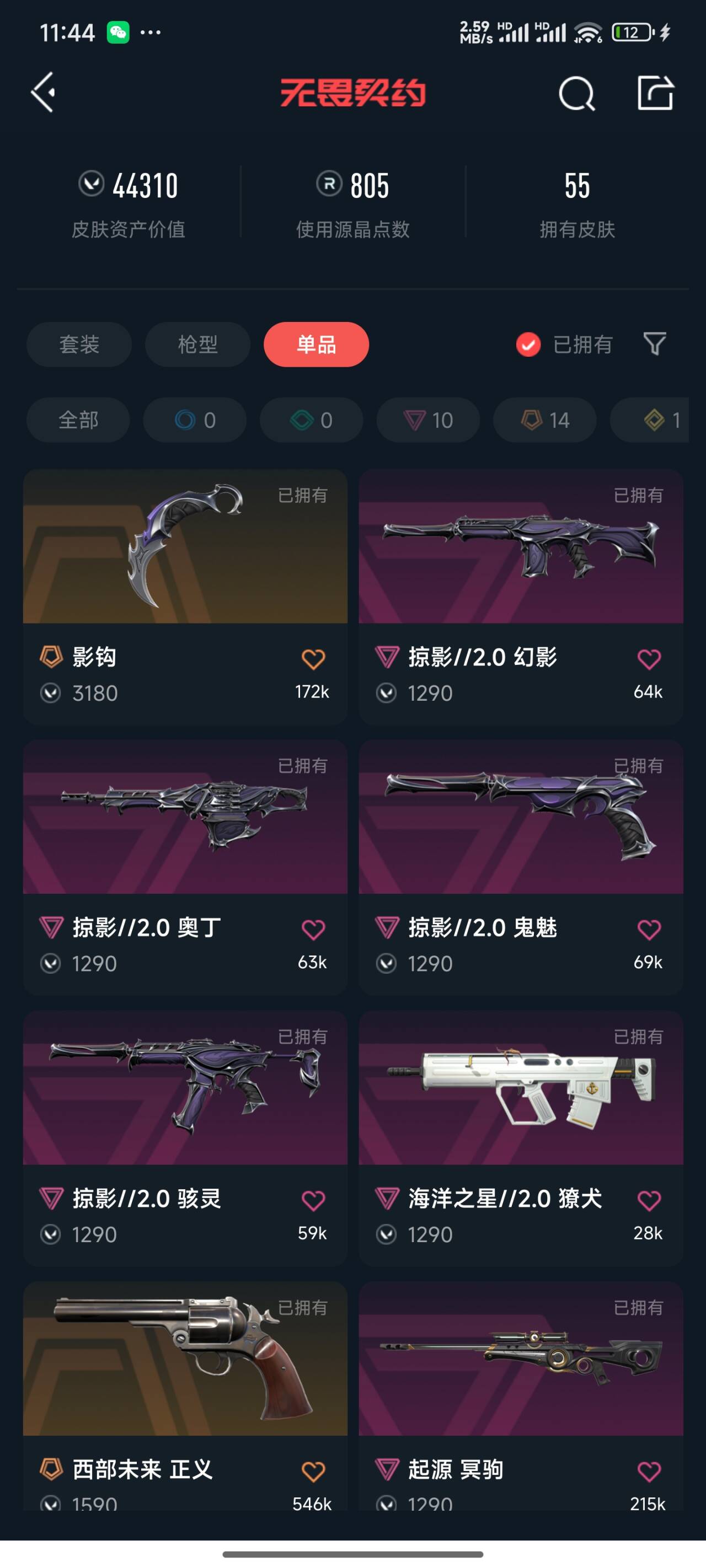
Task: Switch to the 枪型 tab
Action: [197, 345]
